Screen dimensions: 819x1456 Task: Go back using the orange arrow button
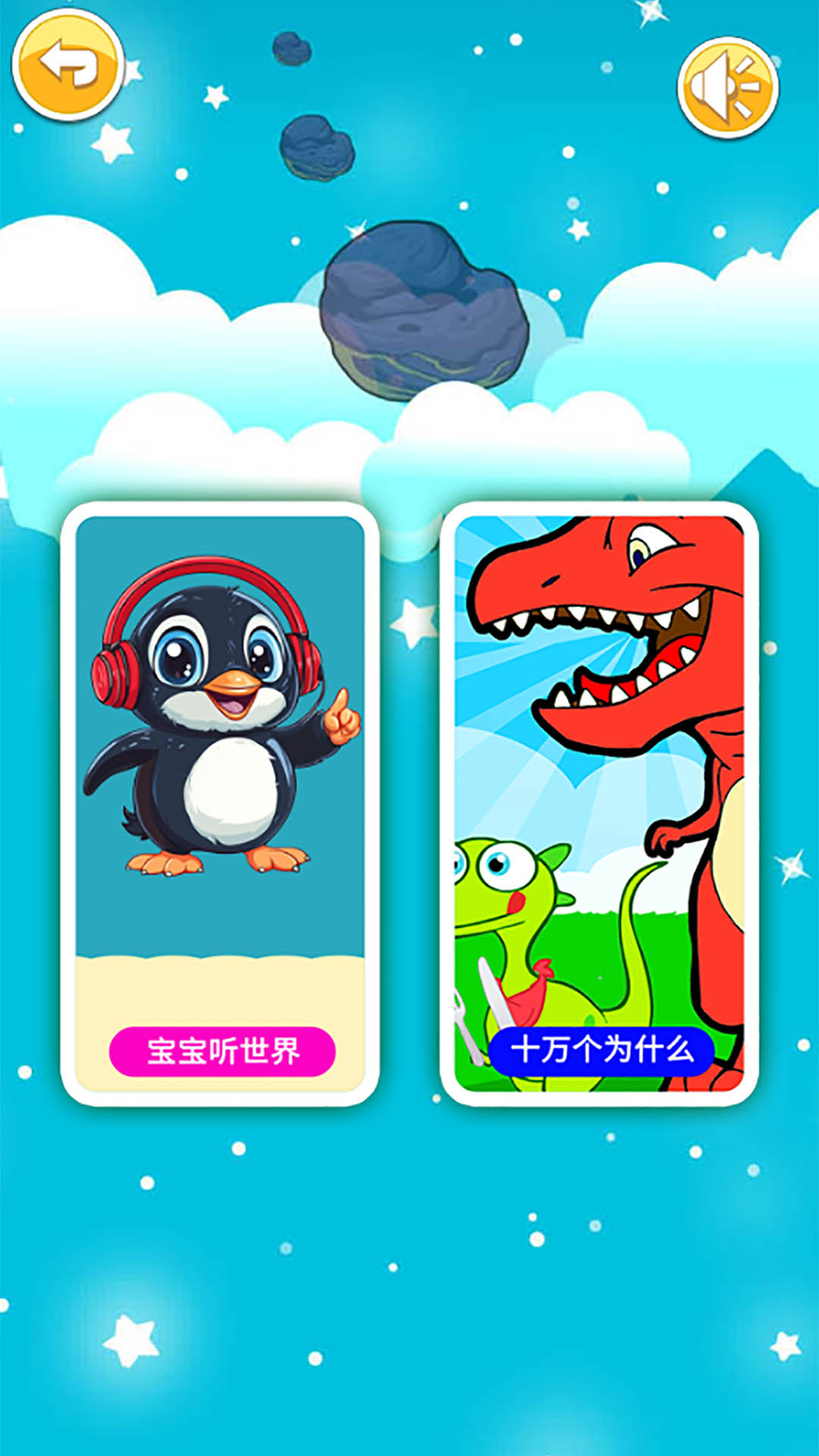68,66
